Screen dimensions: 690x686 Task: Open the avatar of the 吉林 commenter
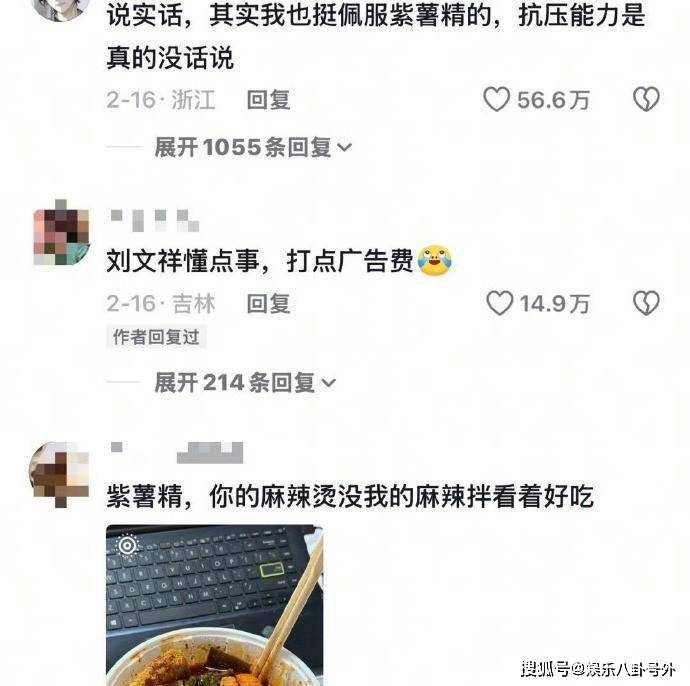[x=61, y=237]
